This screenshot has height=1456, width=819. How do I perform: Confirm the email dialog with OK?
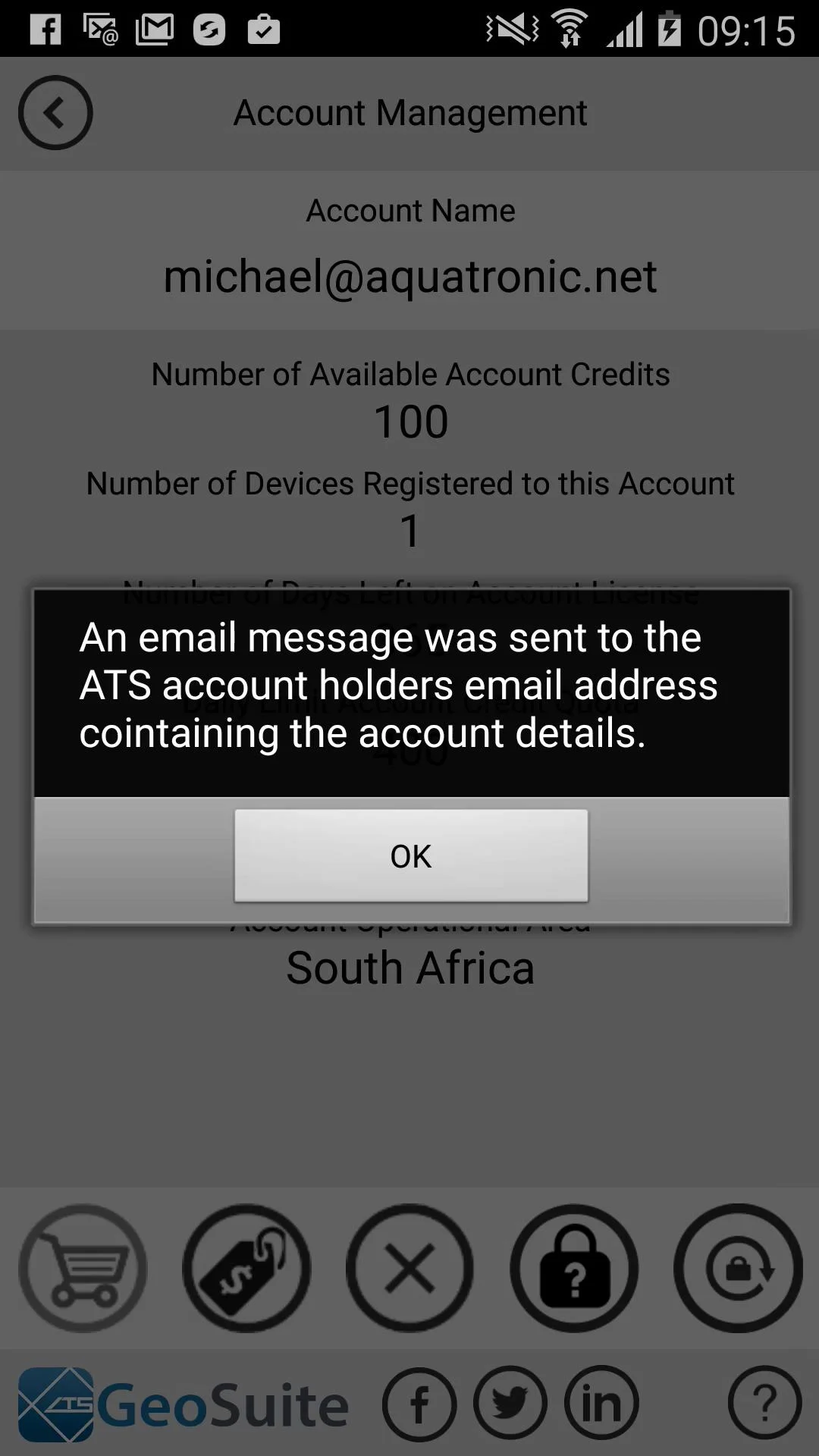(411, 855)
